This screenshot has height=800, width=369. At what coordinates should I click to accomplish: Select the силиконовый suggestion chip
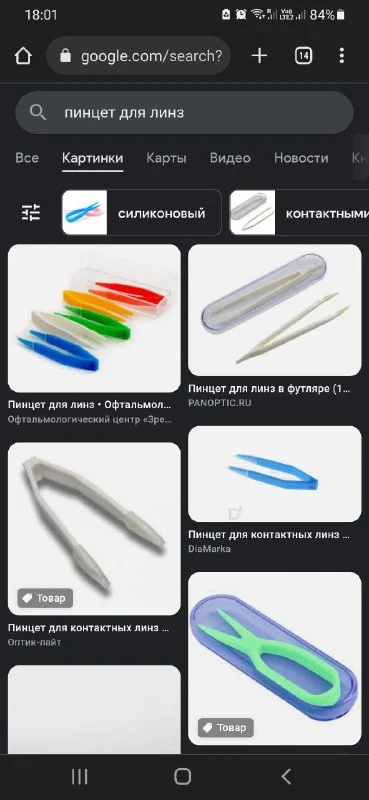pos(142,213)
